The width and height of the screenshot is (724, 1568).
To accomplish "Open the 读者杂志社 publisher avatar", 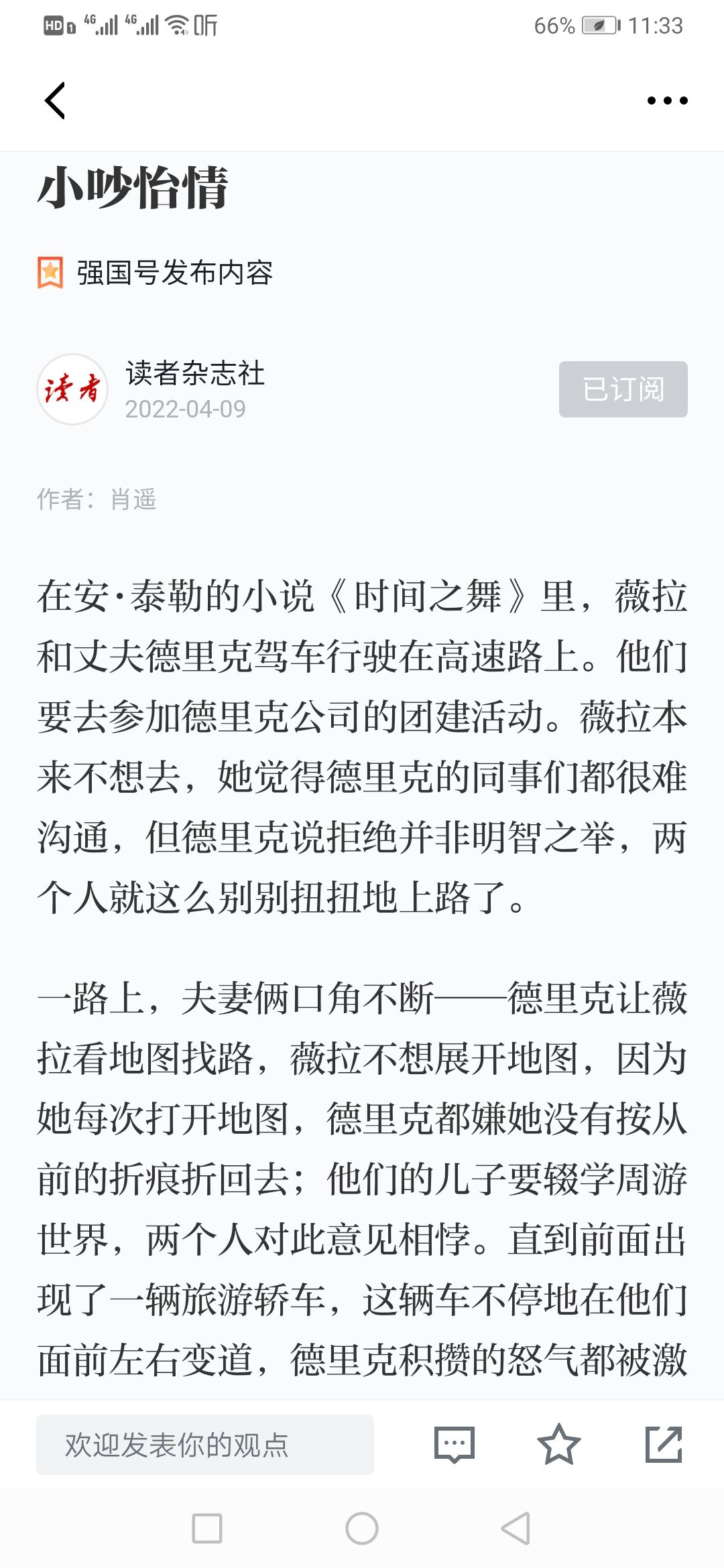I will 72,389.
